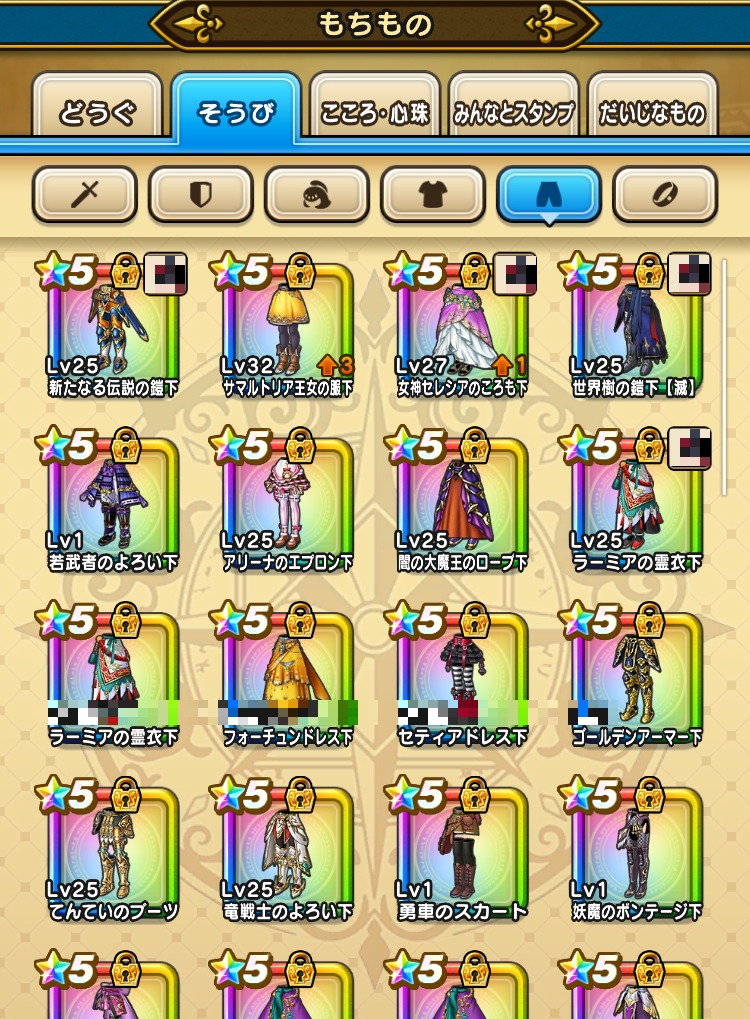
Task: Filter equipment by weapon sword icon
Action: [x=85, y=194]
